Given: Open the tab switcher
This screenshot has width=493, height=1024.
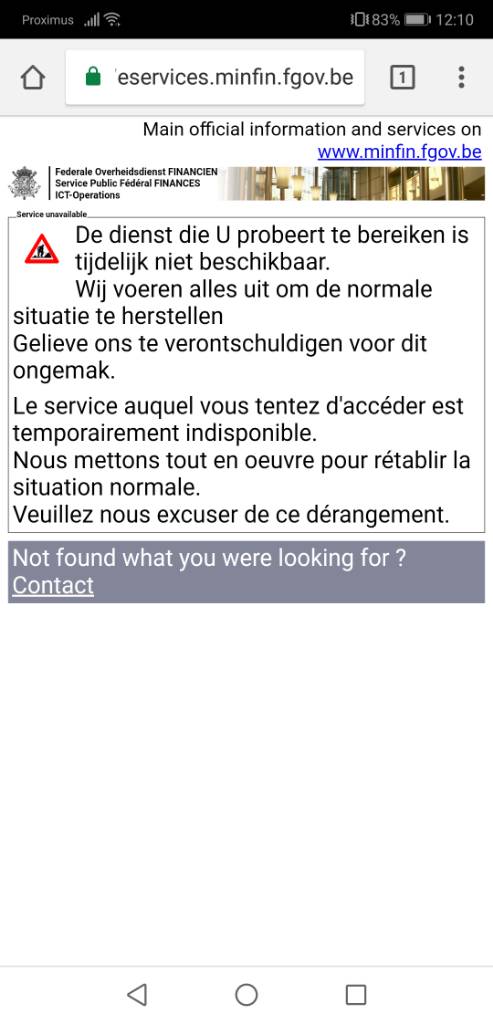Looking at the screenshot, I should pyautogui.click(x=402, y=78).
